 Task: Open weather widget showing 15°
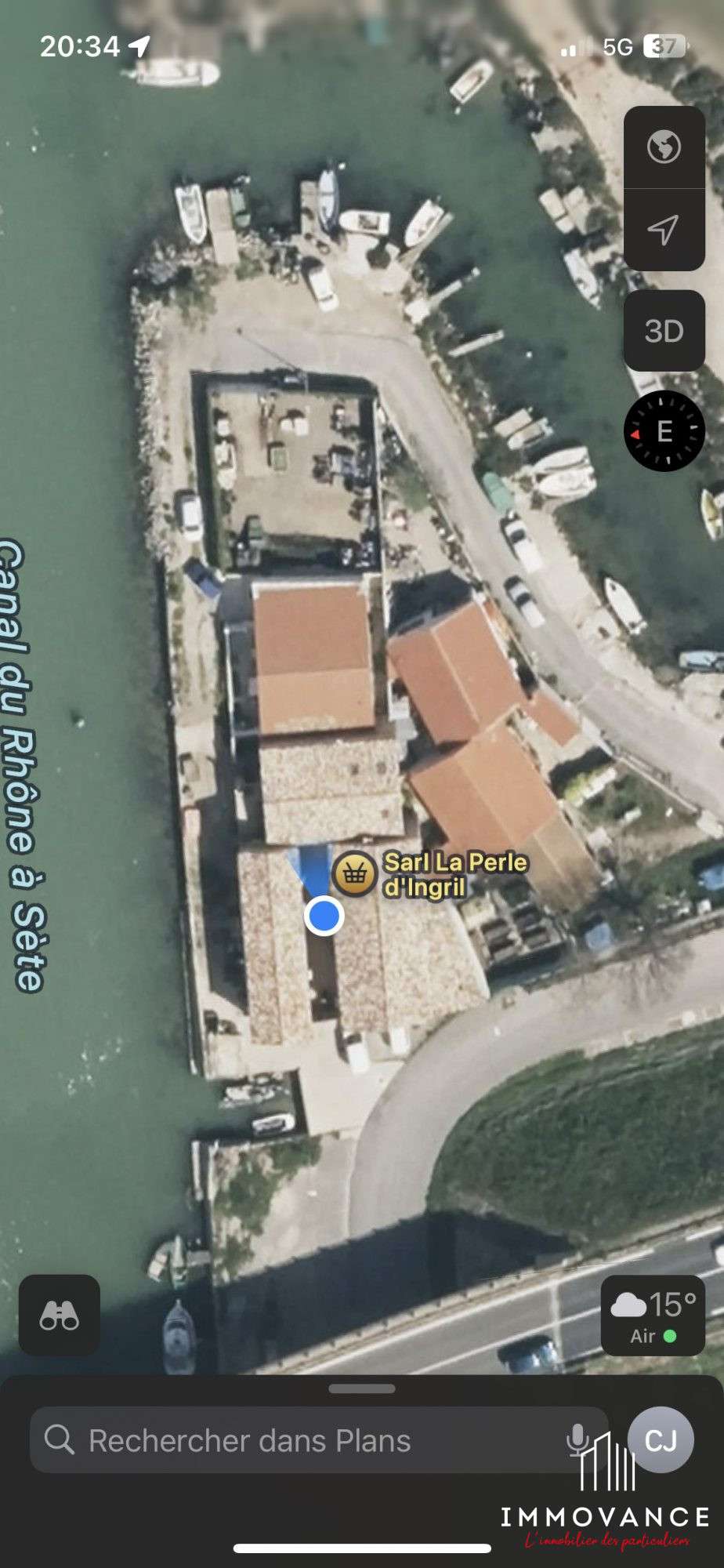pos(653,1316)
